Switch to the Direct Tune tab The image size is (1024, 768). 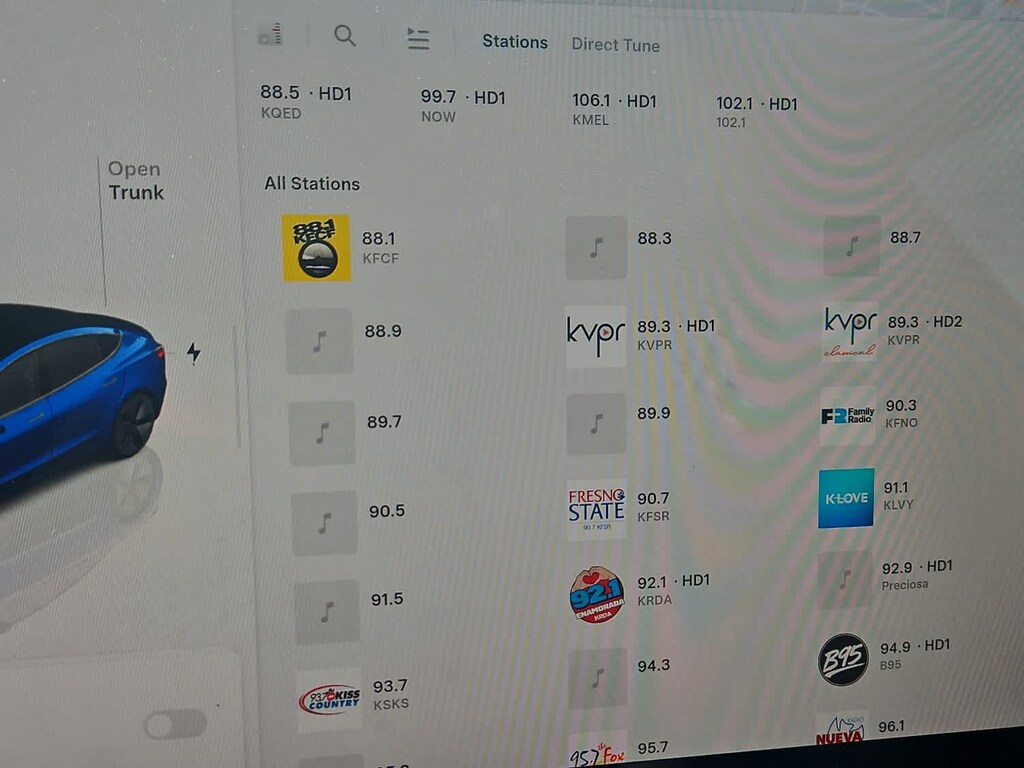tap(615, 45)
